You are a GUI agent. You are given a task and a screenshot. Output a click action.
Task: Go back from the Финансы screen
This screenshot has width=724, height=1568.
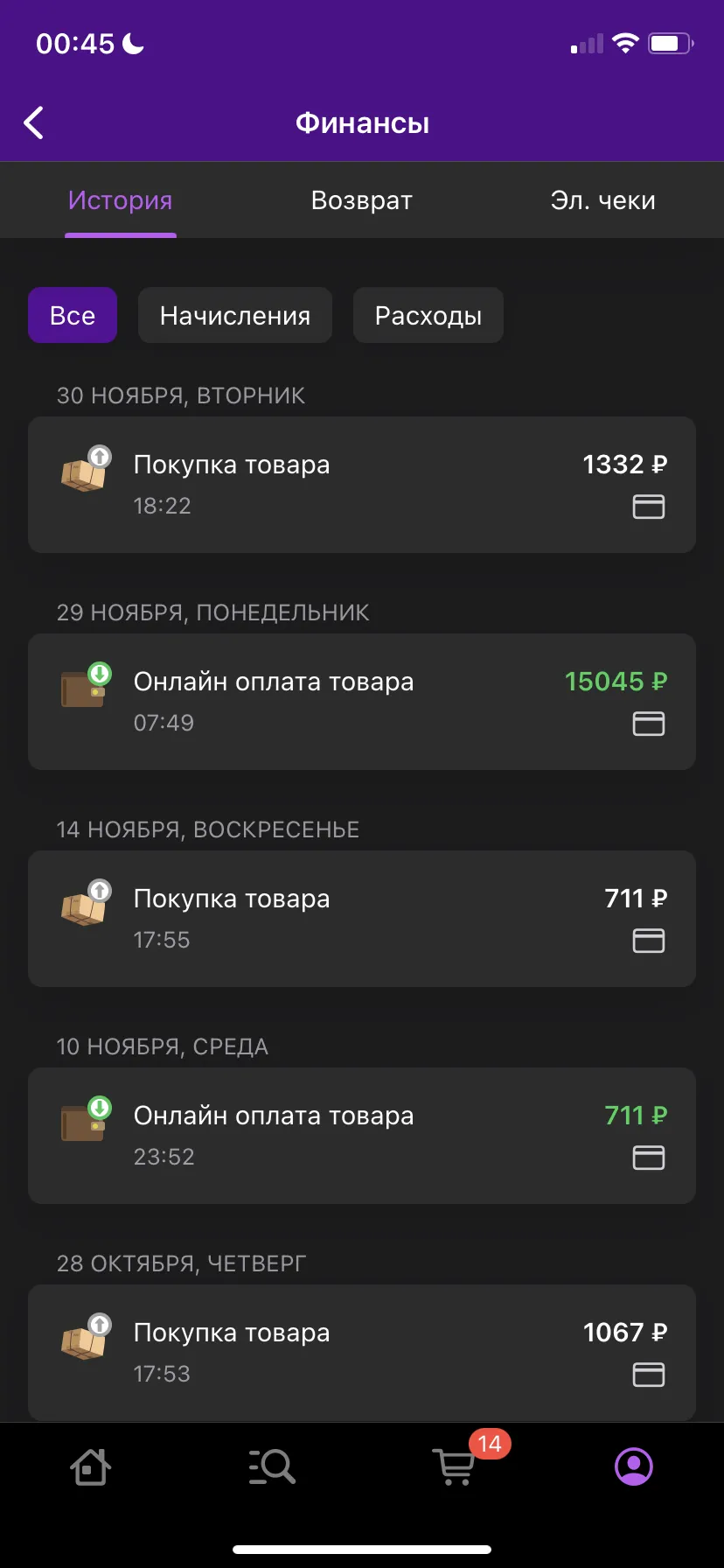[x=34, y=123]
